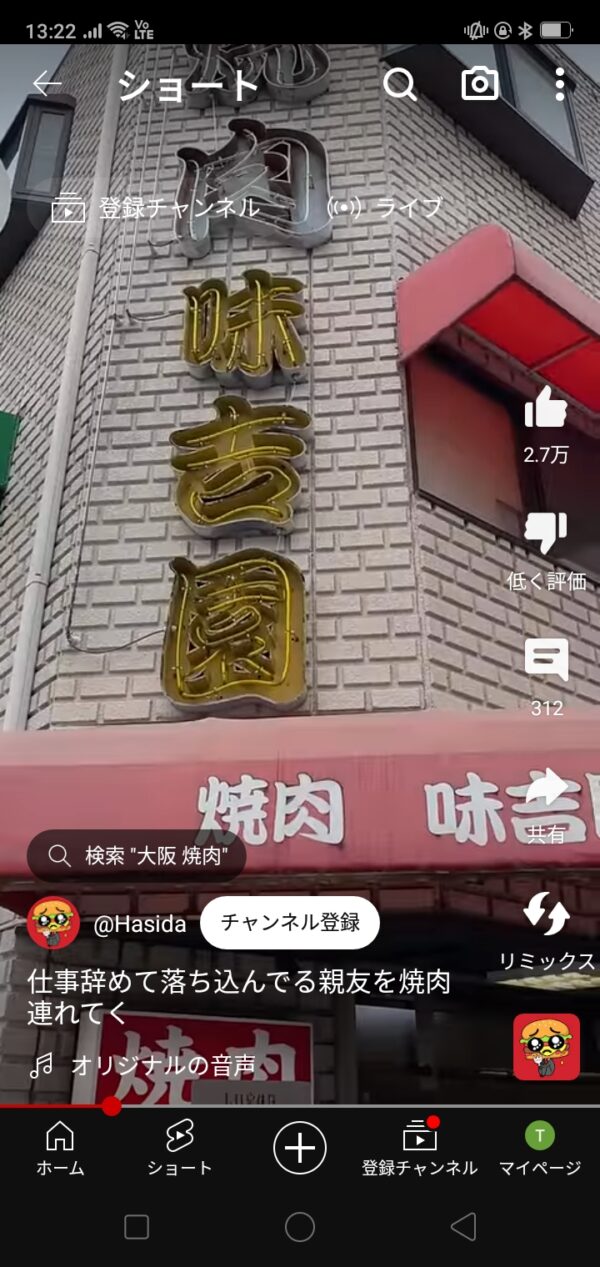Open the 登録チャンネル tab in the bottom bar
Image resolution: width=600 pixels, height=1267 pixels.
[x=420, y=1147]
